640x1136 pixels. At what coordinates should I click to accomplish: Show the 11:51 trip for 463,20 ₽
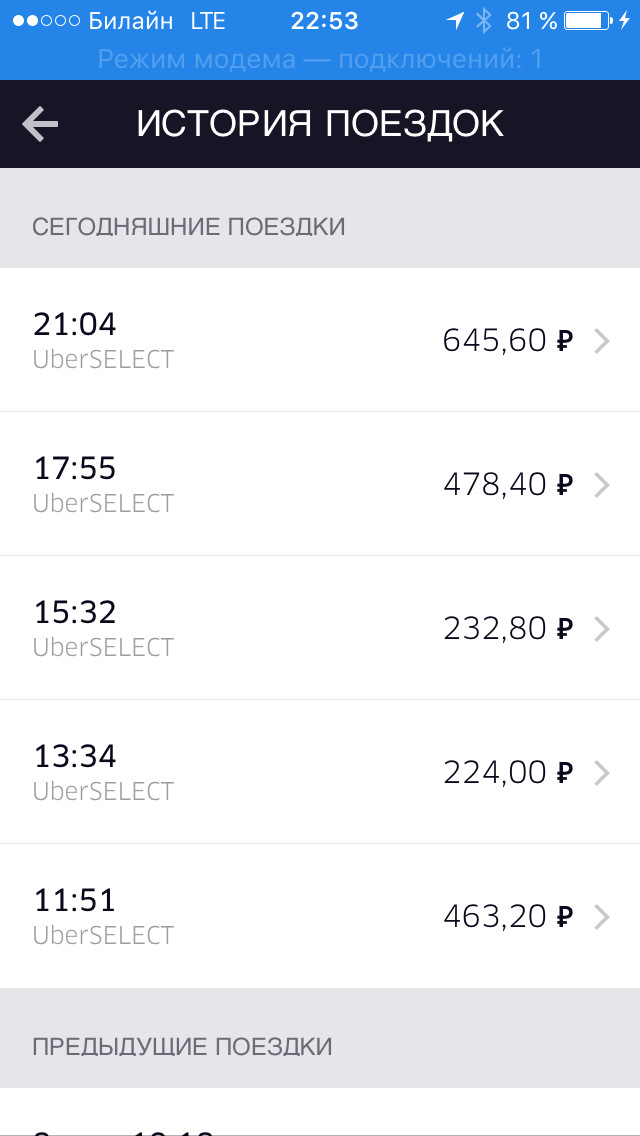[x=320, y=916]
